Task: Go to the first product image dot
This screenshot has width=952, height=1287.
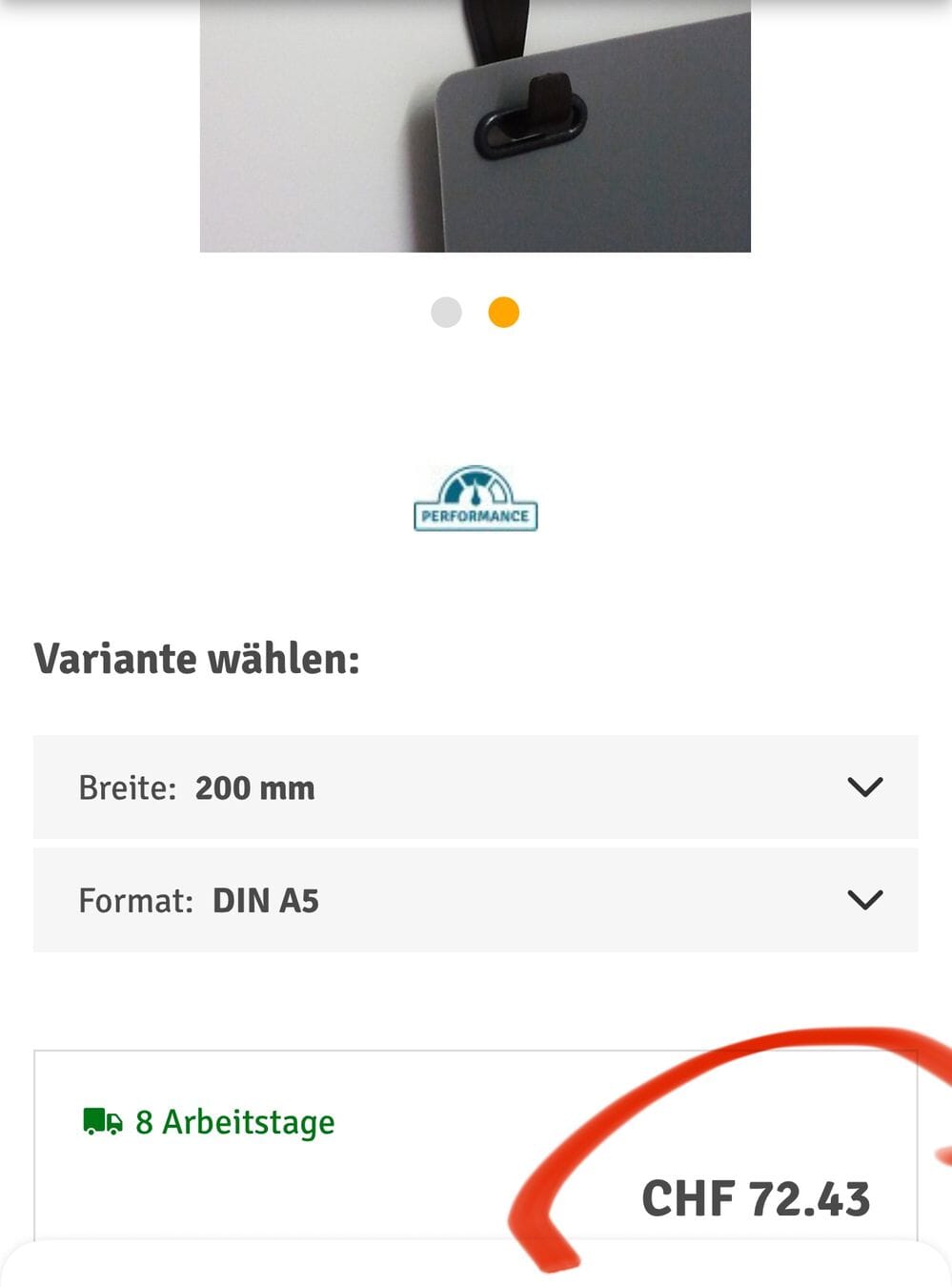Action: coord(446,312)
